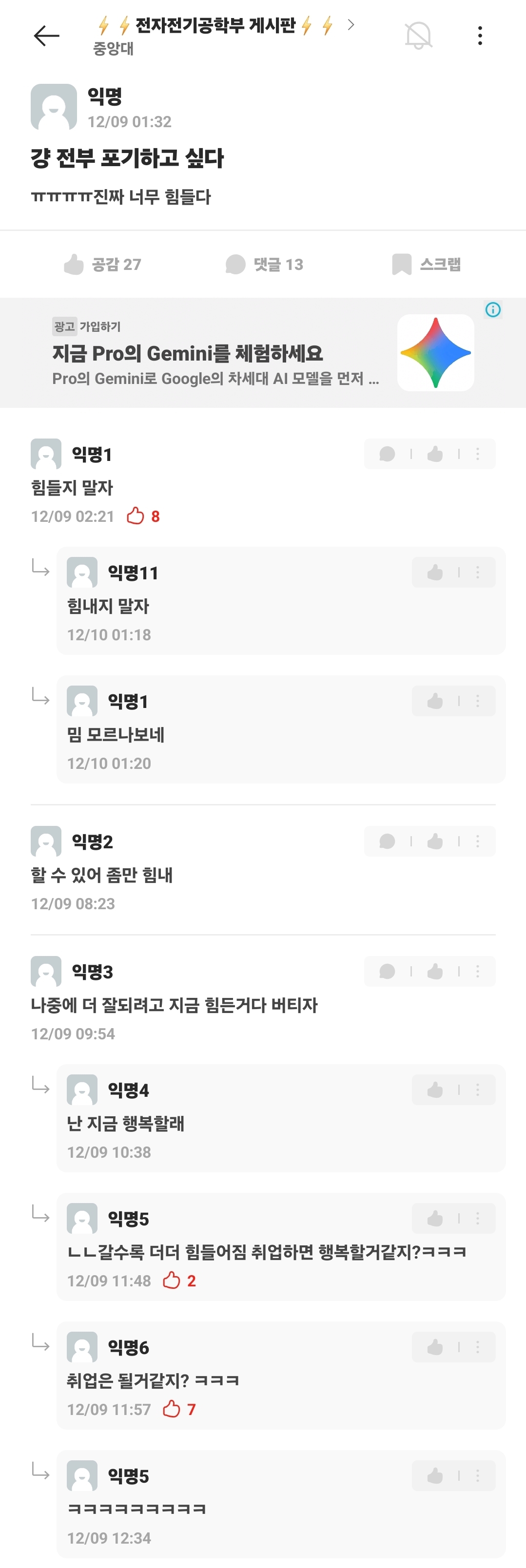The width and height of the screenshot is (526, 1568).
Task: Like 익명6's reply 취업은 될거같지?
Action: [x=435, y=1347]
